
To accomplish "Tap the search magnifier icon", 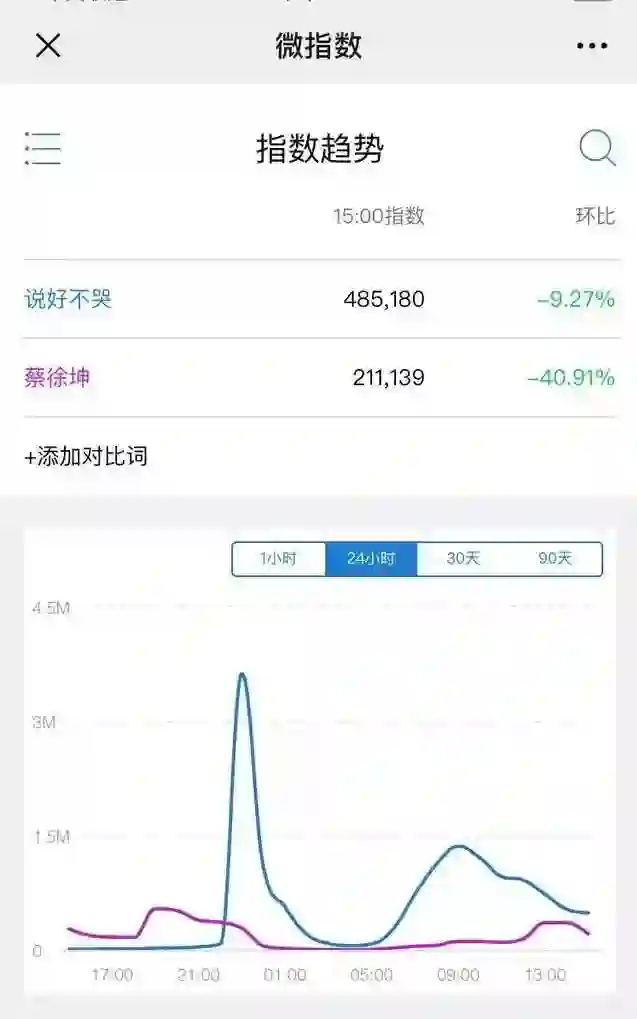I will (597, 149).
